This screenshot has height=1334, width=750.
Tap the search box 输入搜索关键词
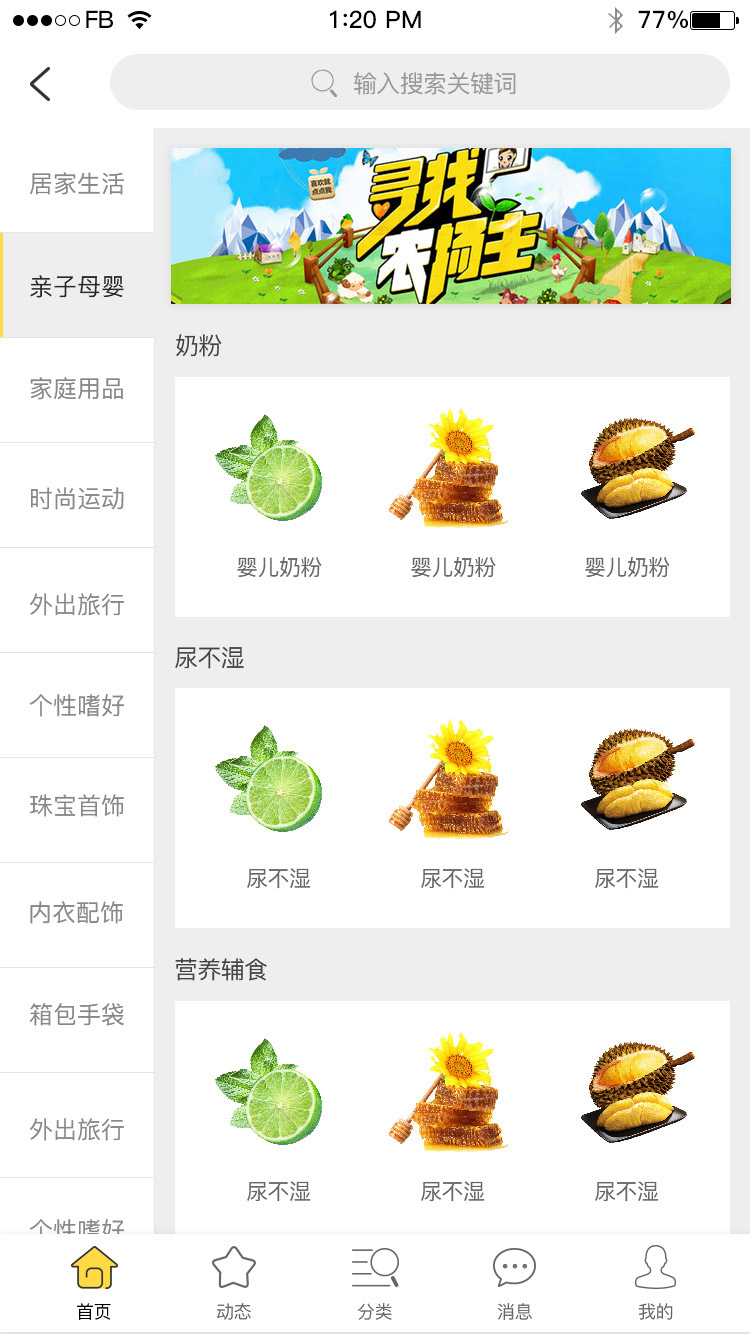click(420, 83)
